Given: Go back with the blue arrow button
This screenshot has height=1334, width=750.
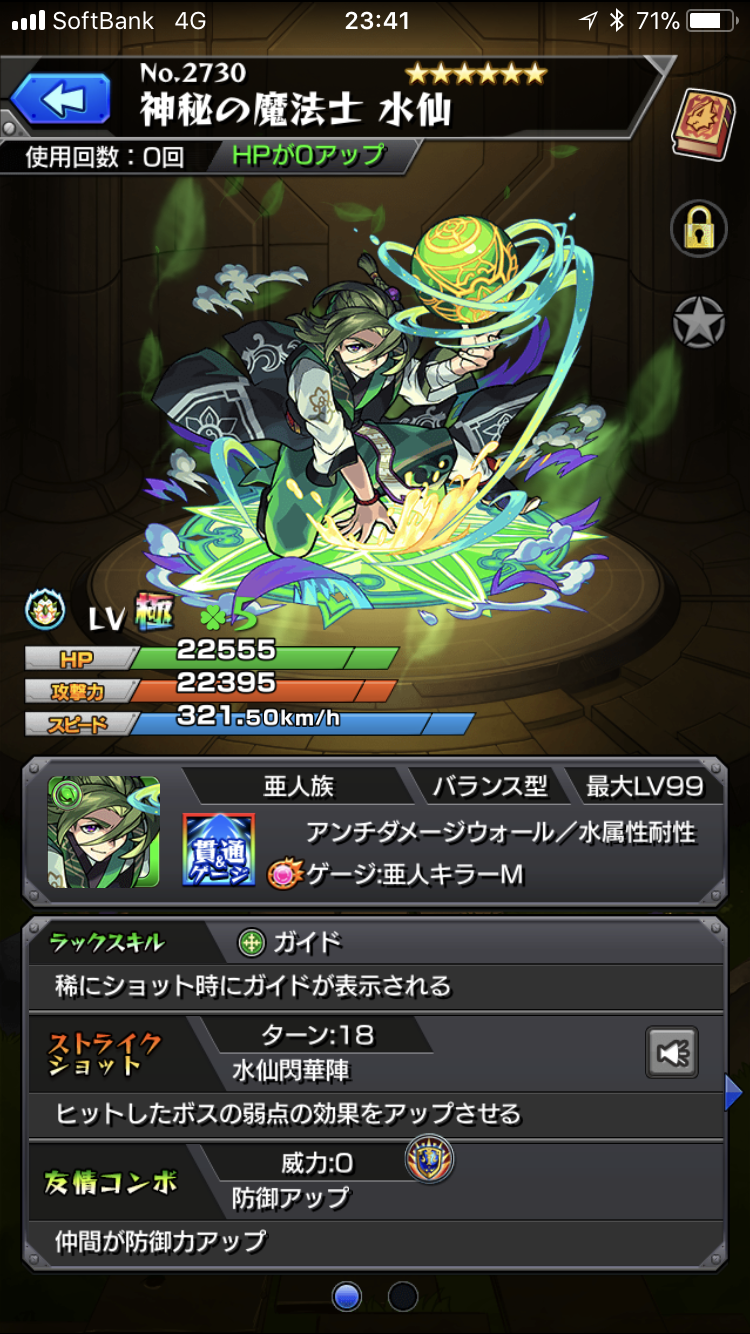Looking at the screenshot, I should 61,100.
